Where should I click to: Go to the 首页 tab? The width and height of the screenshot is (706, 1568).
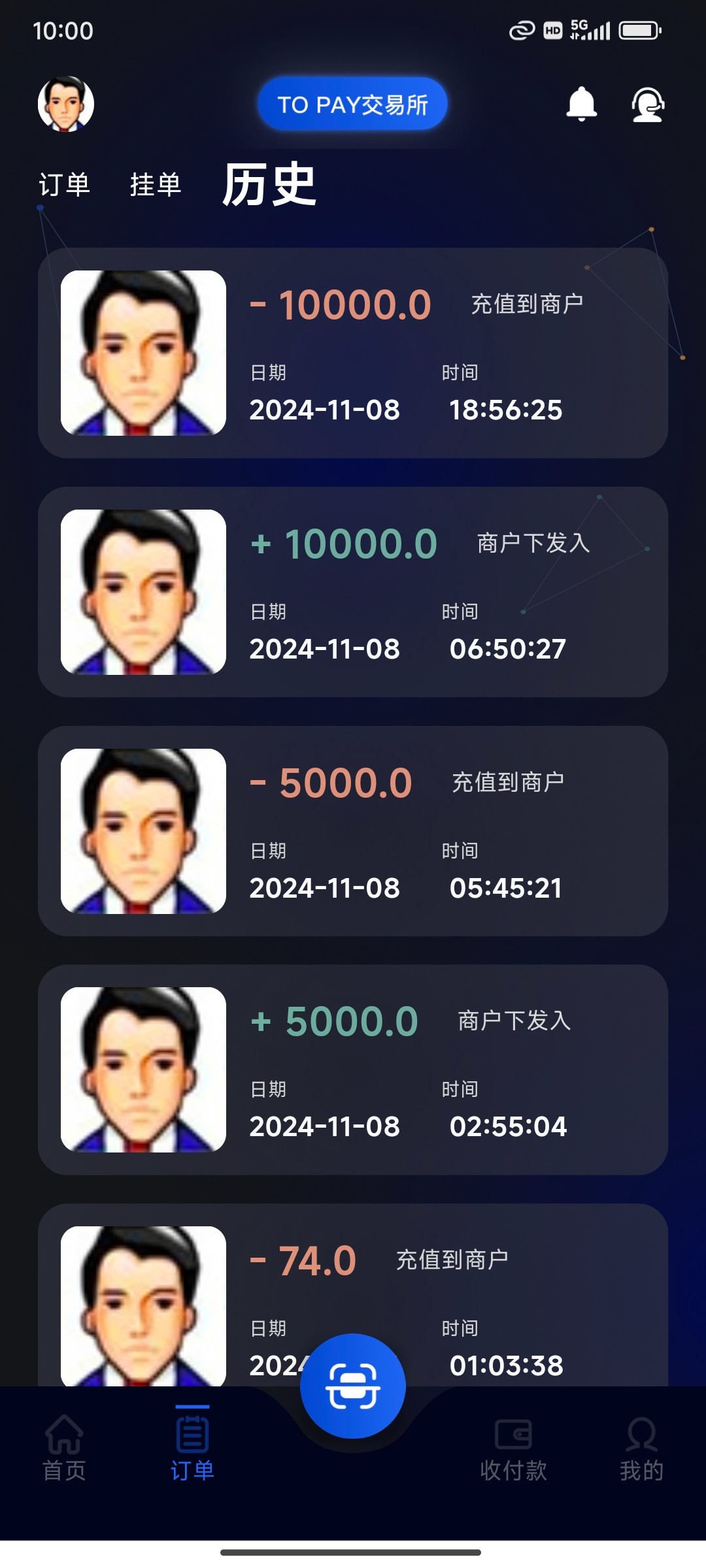click(64, 1447)
